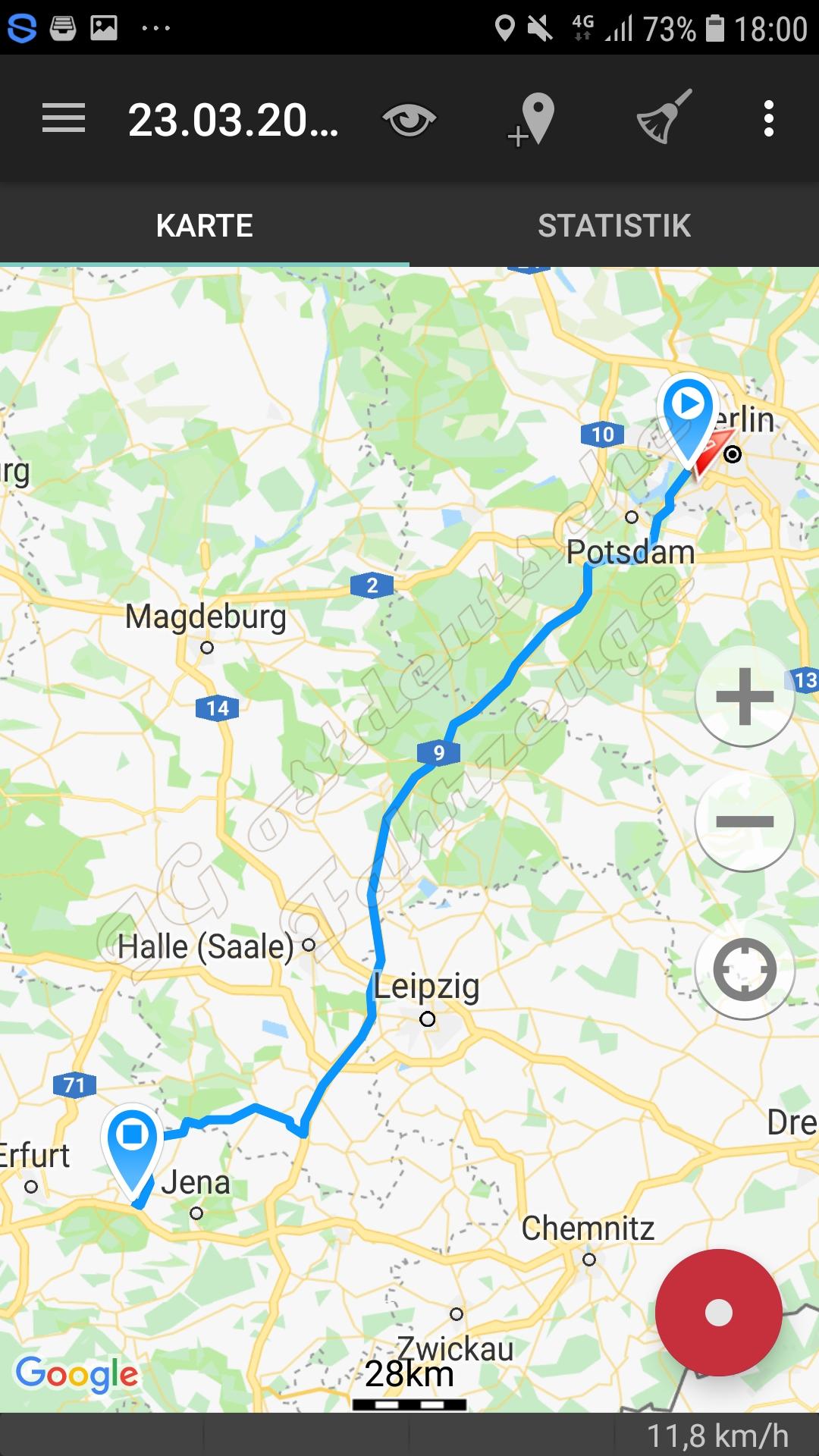The height and width of the screenshot is (1456, 819).
Task: Select the KARTE tab
Action: click(205, 225)
